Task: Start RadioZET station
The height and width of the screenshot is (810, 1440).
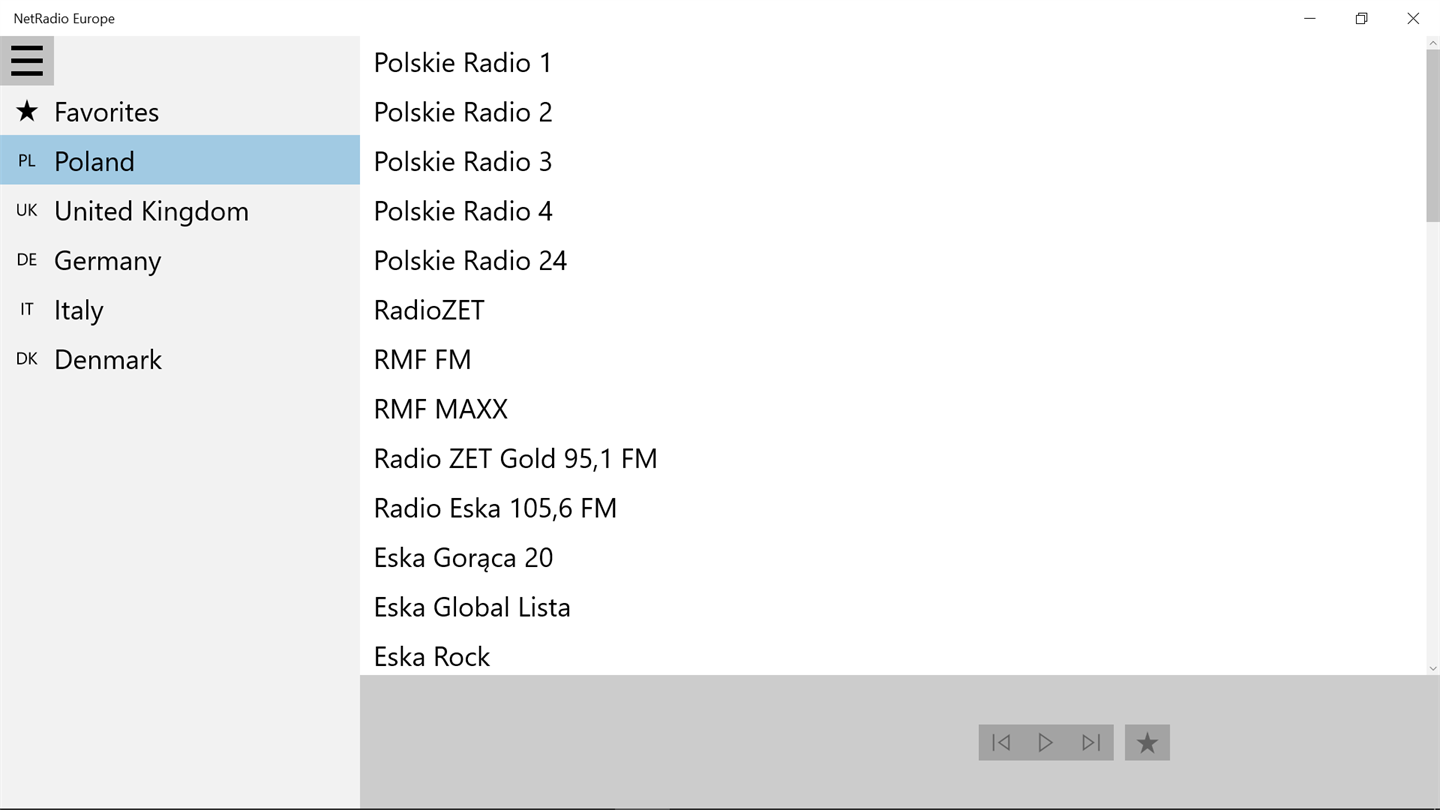Action: click(429, 310)
